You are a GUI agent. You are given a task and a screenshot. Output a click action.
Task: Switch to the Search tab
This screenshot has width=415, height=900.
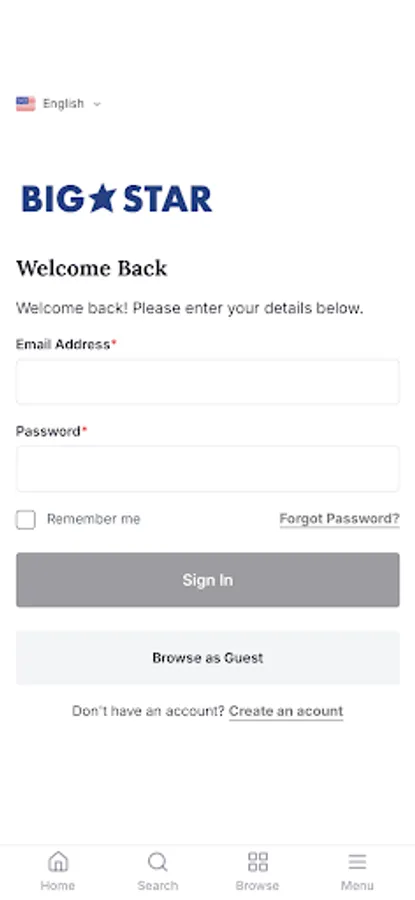(x=157, y=871)
